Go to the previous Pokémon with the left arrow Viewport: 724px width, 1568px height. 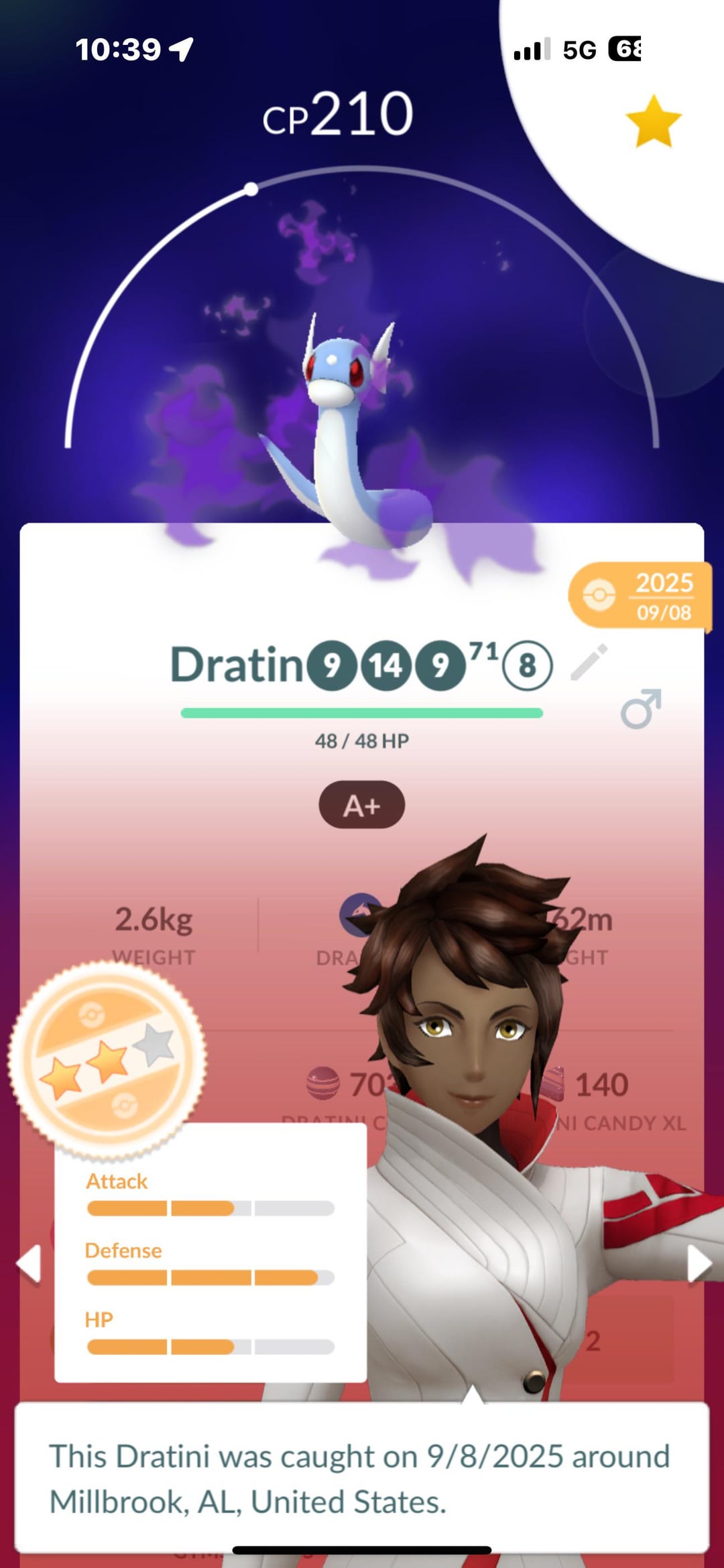point(29,1264)
